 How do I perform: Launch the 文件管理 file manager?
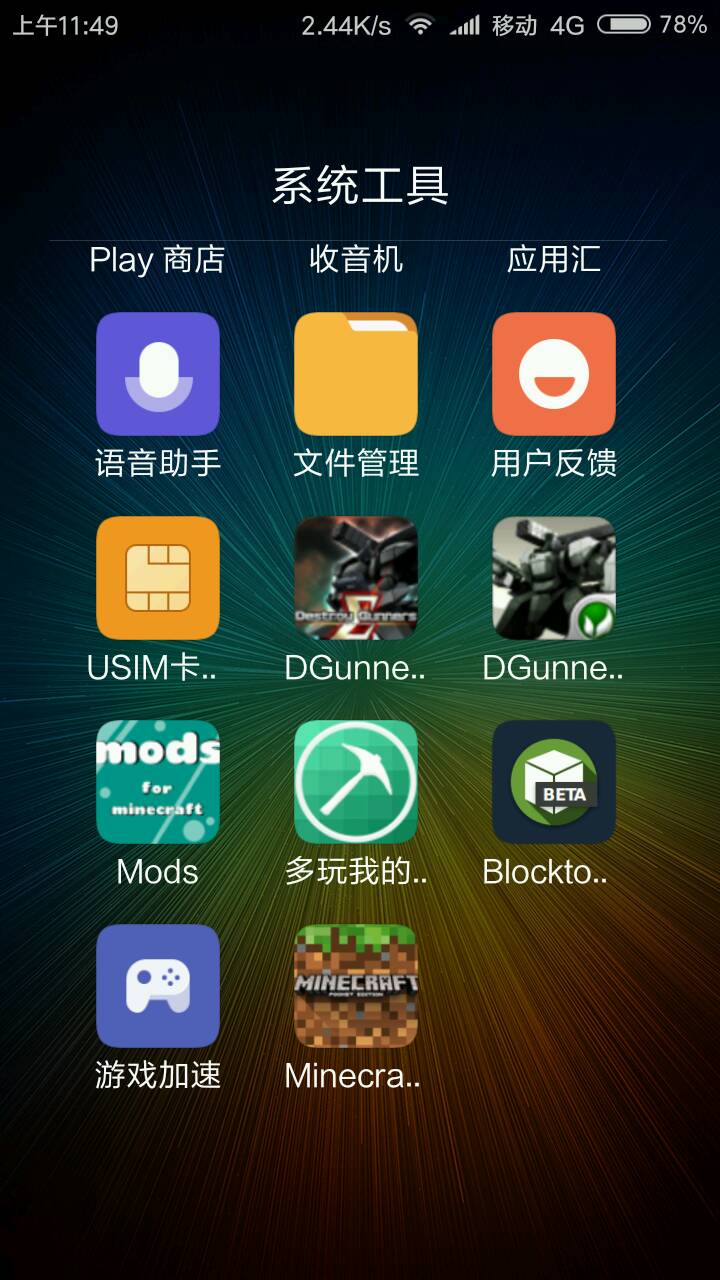(x=356, y=374)
